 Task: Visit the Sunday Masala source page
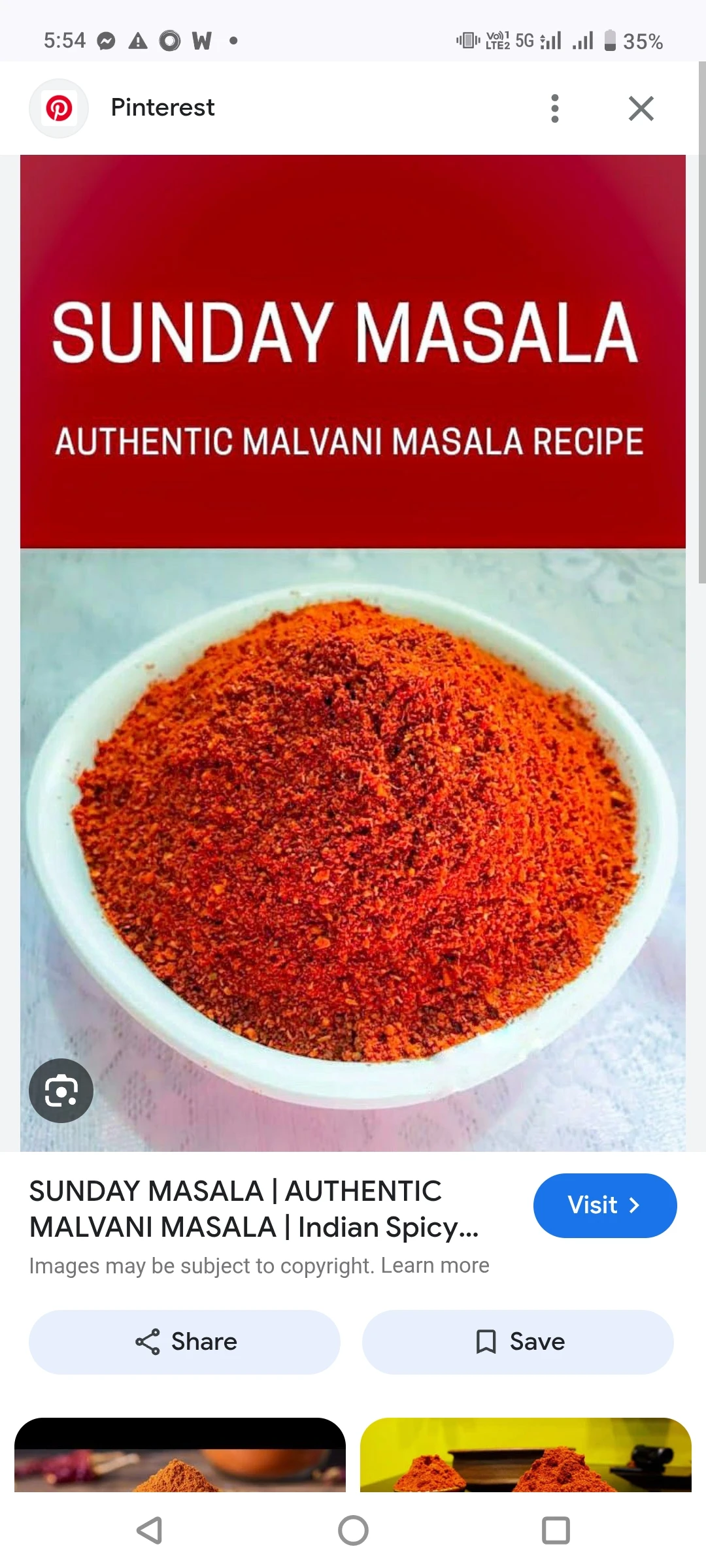click(605, 1205)
